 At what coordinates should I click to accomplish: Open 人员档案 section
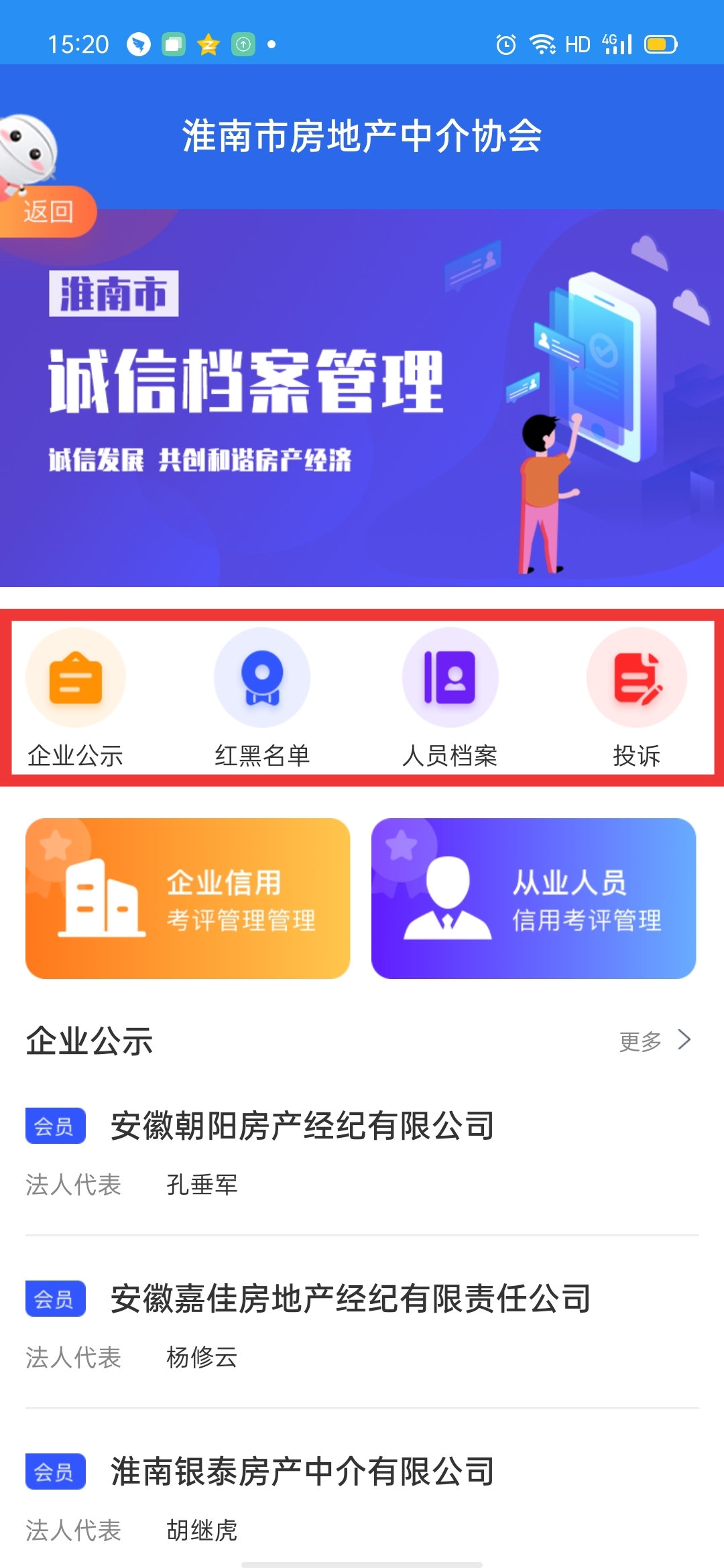tap(450, 697)
